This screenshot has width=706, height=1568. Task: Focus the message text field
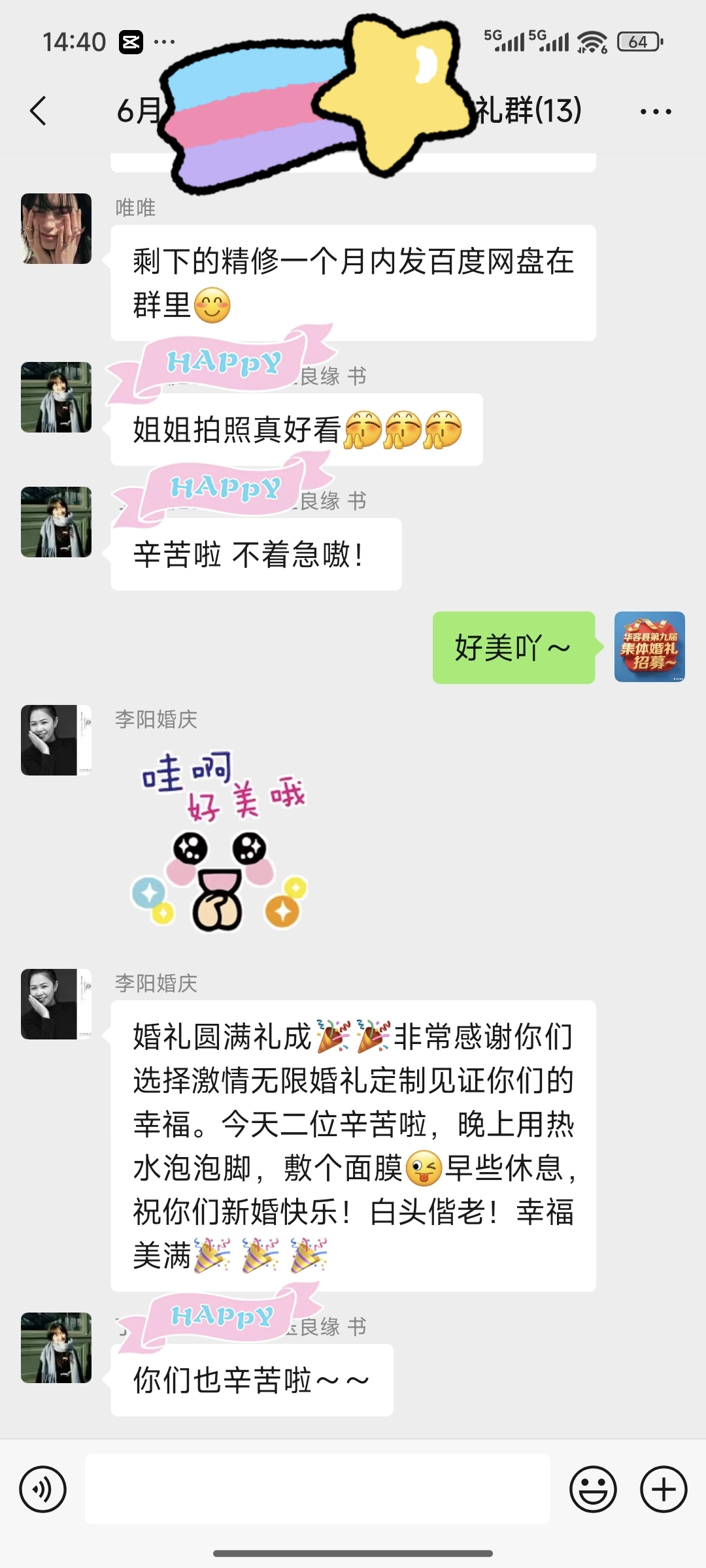coord(317,1489)
